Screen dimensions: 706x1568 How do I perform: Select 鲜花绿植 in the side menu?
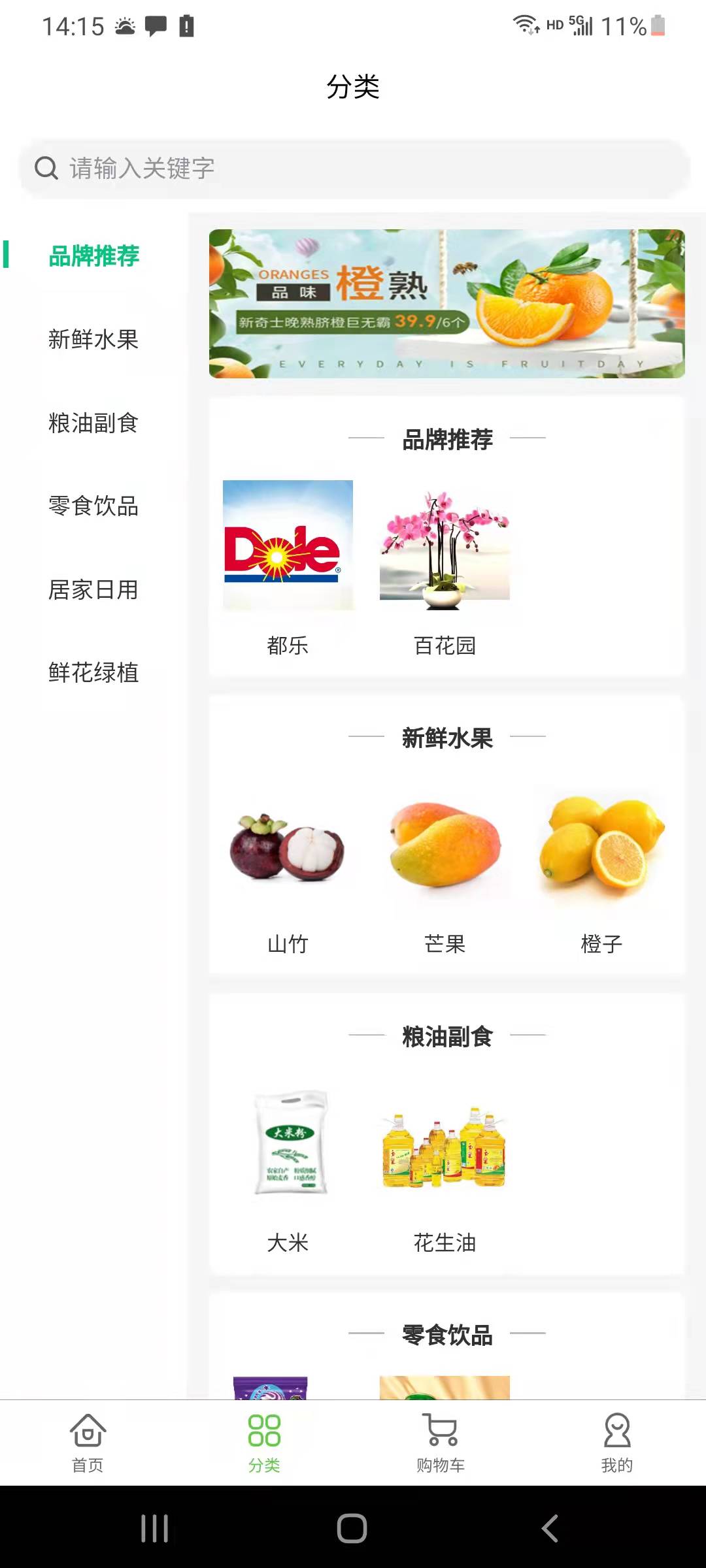(x=93, y=673)
